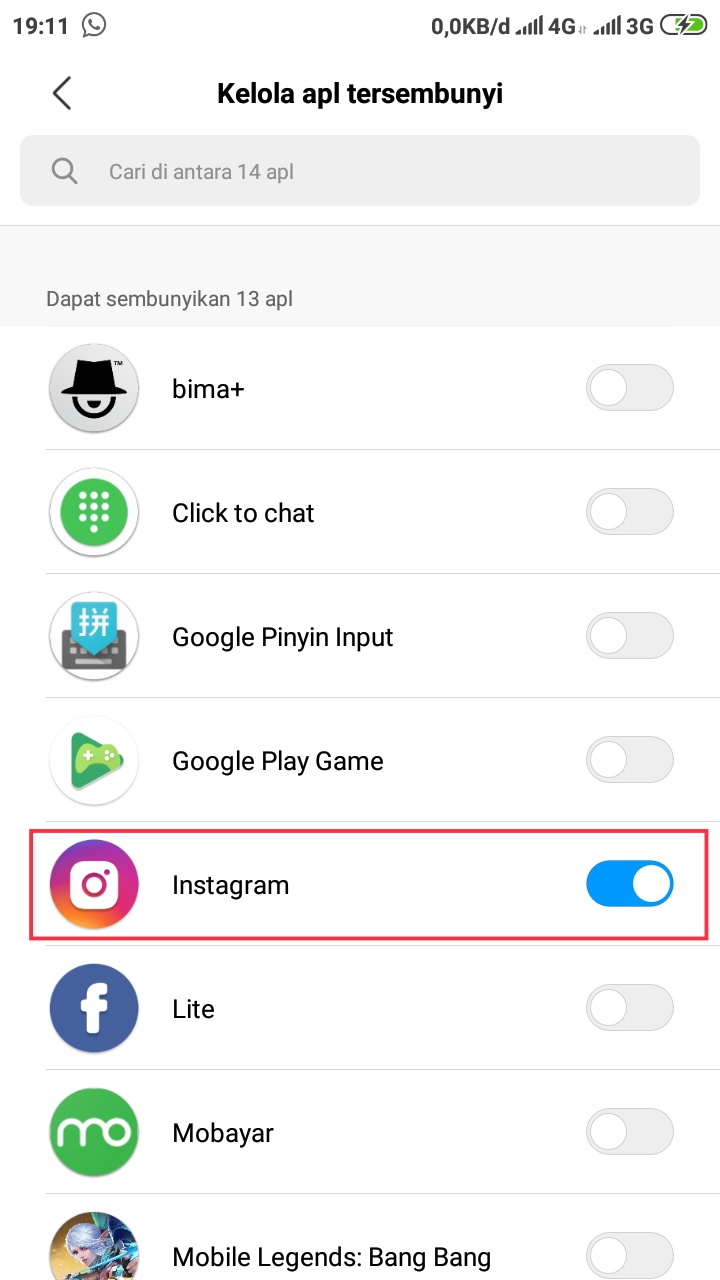Screen dimensions: 720x1280
Task: Toggle Google Pinyin Input hidden switch
Action: (x=630, y=637)
